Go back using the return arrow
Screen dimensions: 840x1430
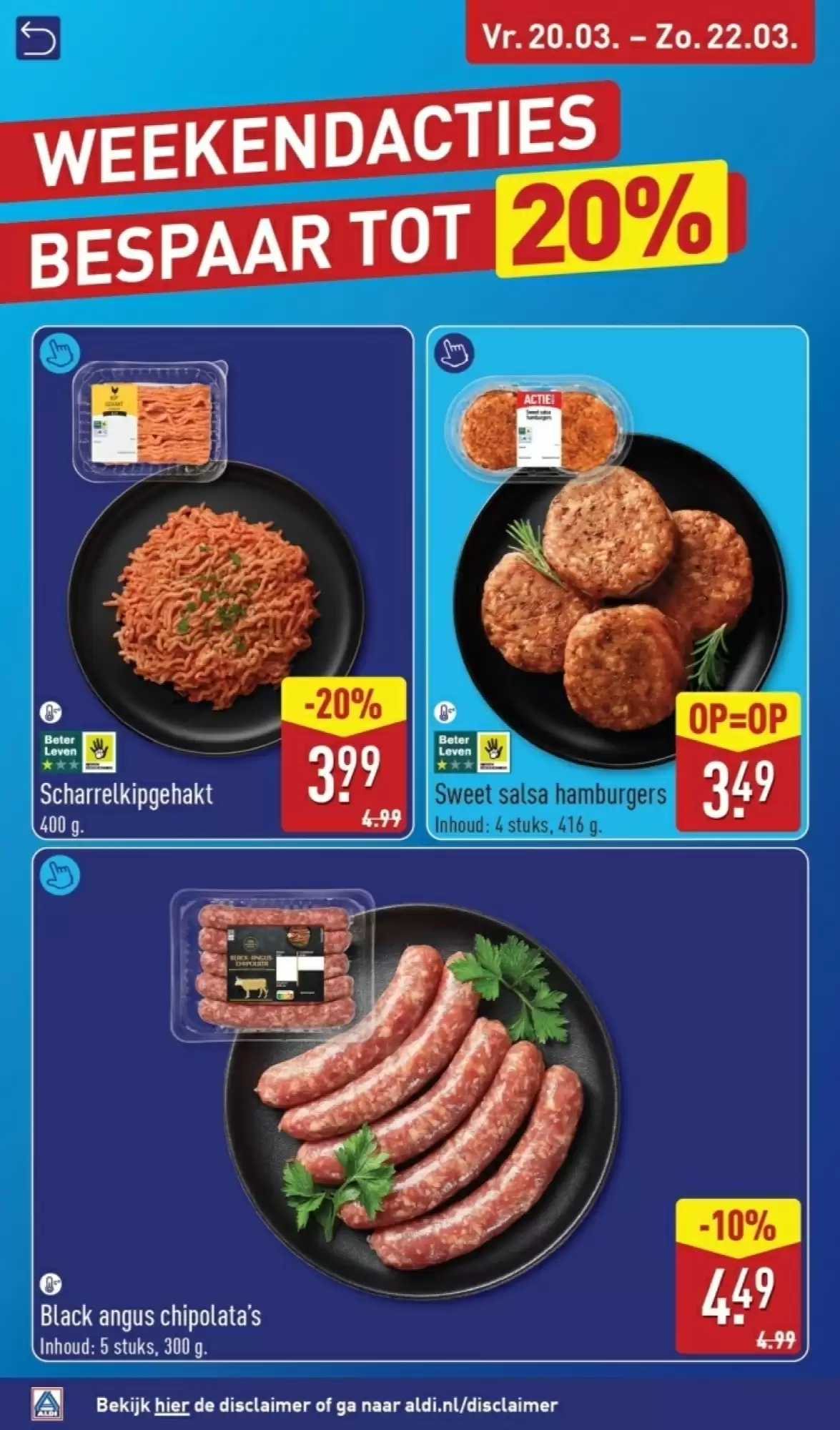38,38
